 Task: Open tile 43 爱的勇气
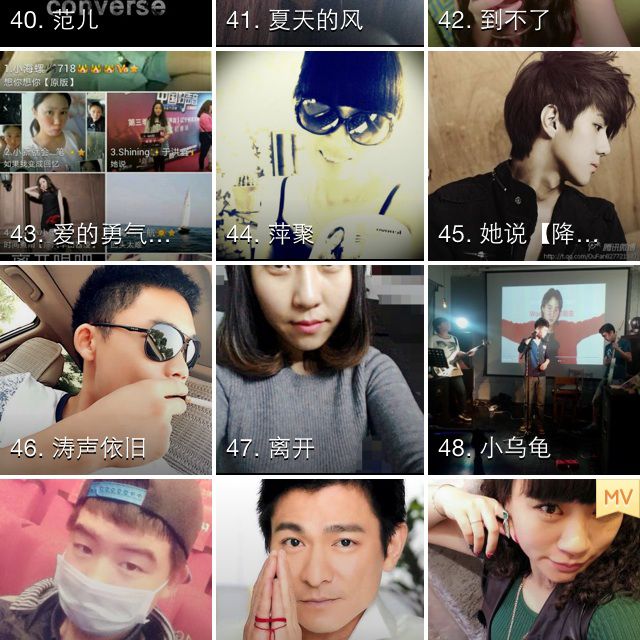pos(105,155)
